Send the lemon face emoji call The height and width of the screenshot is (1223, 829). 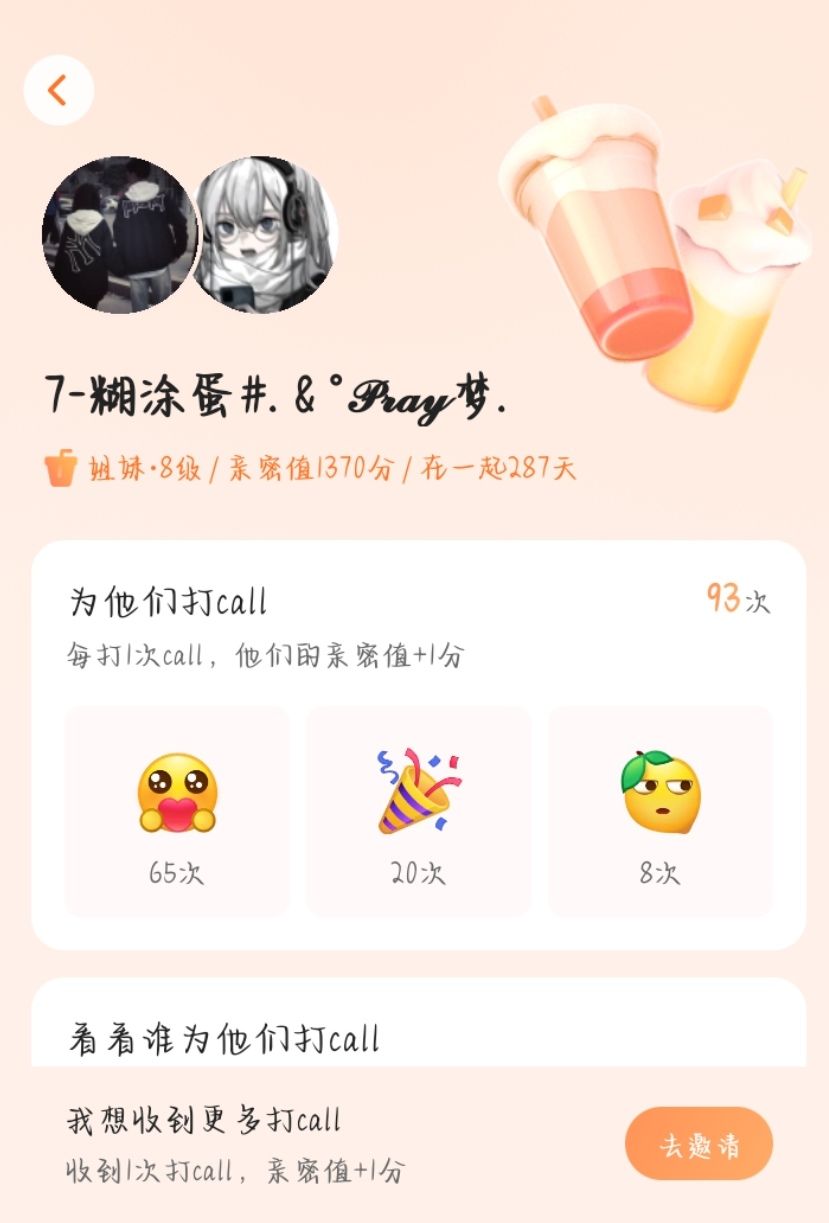(661, 812)
